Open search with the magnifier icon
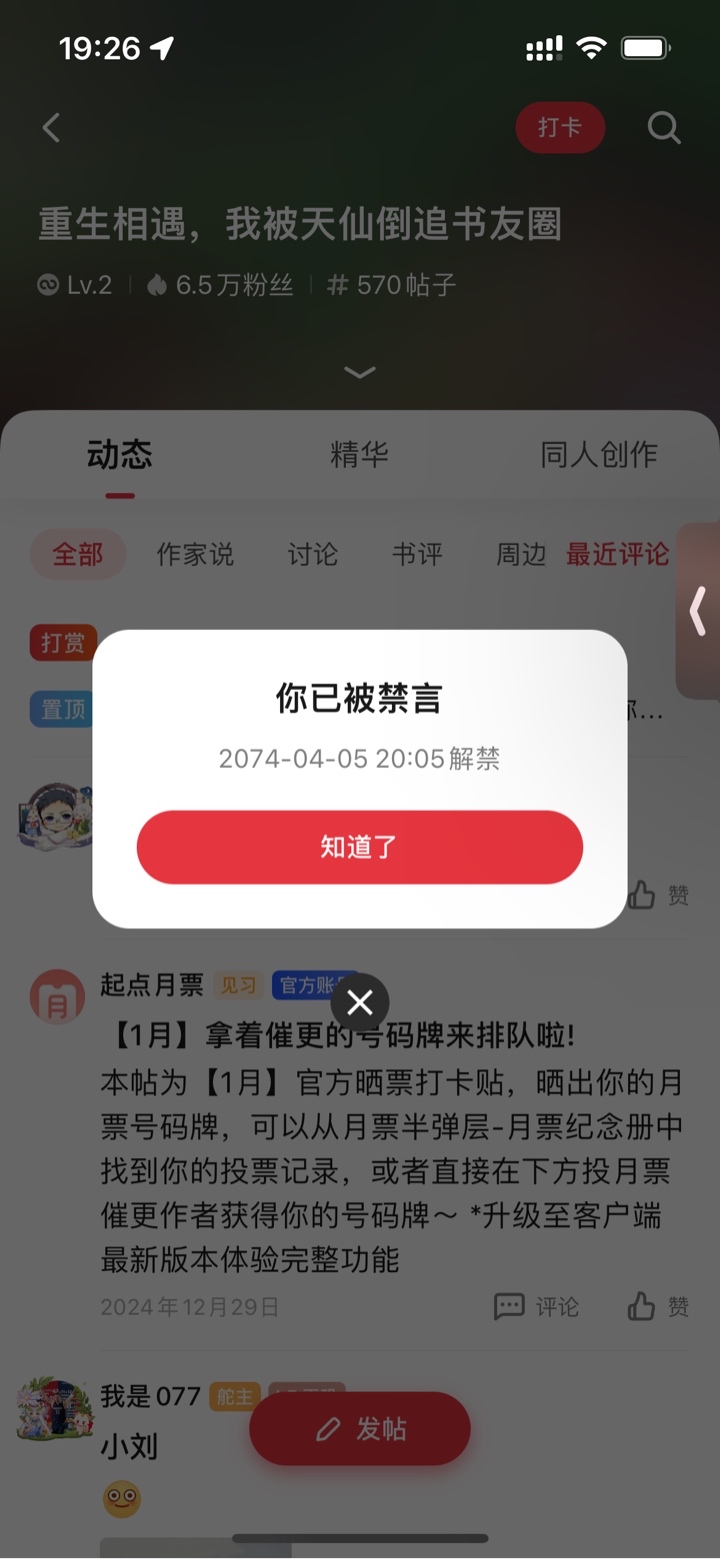 pyautogui.click(x=663, y=128)
